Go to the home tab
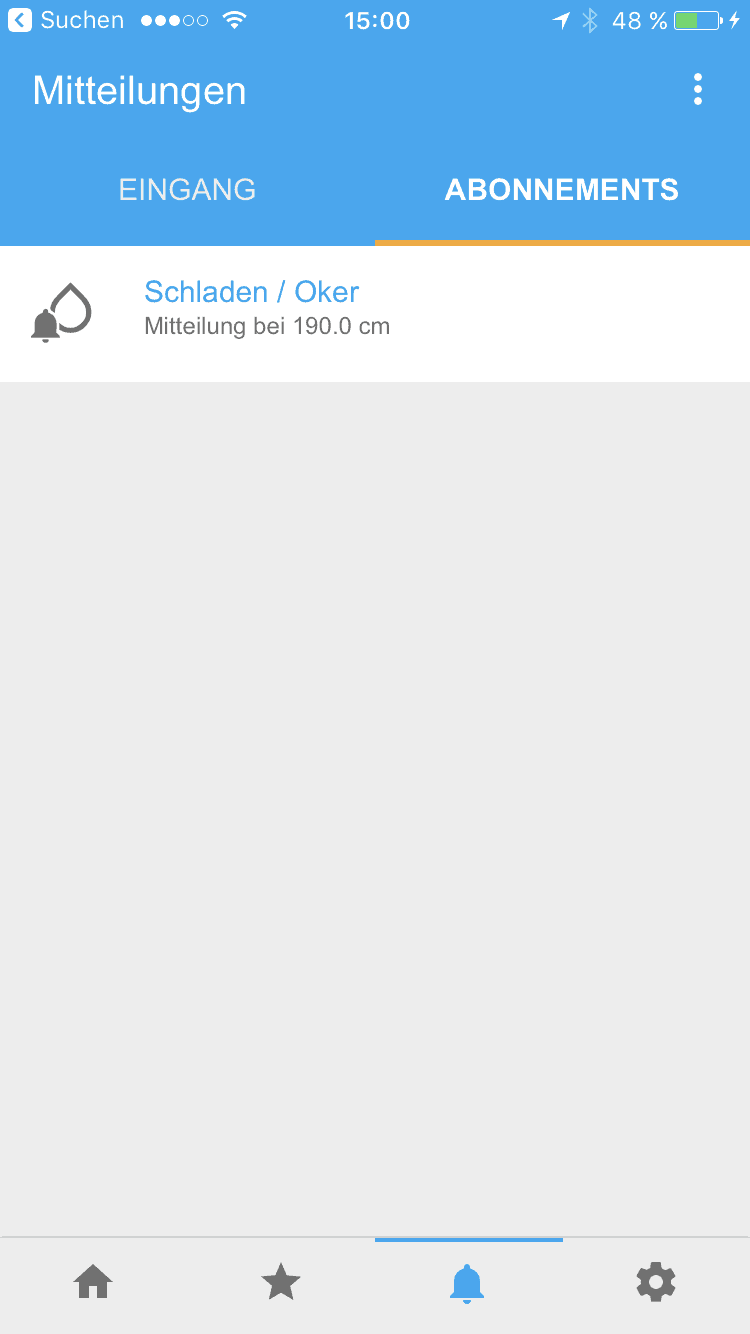The height and width of the screenshot is (1334, 750). [93, 1282]
